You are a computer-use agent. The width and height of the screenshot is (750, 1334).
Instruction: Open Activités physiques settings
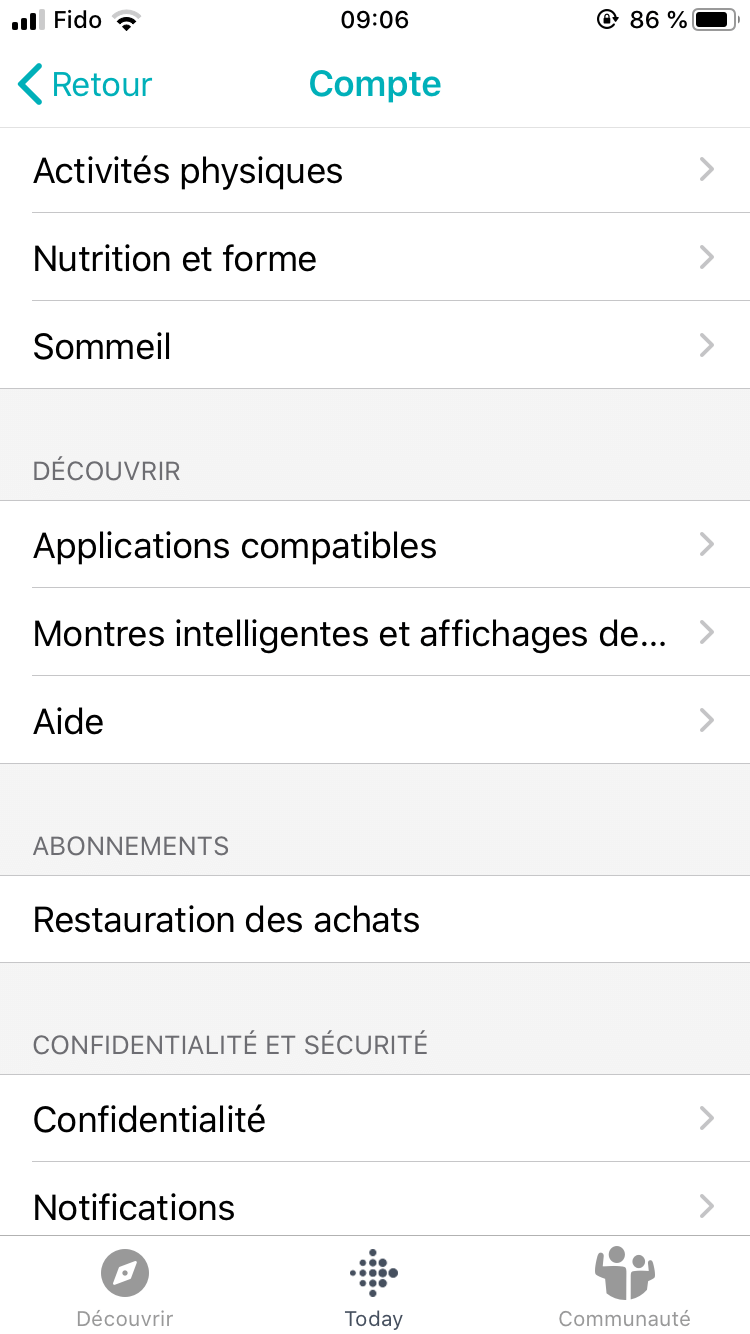(375, 171)
